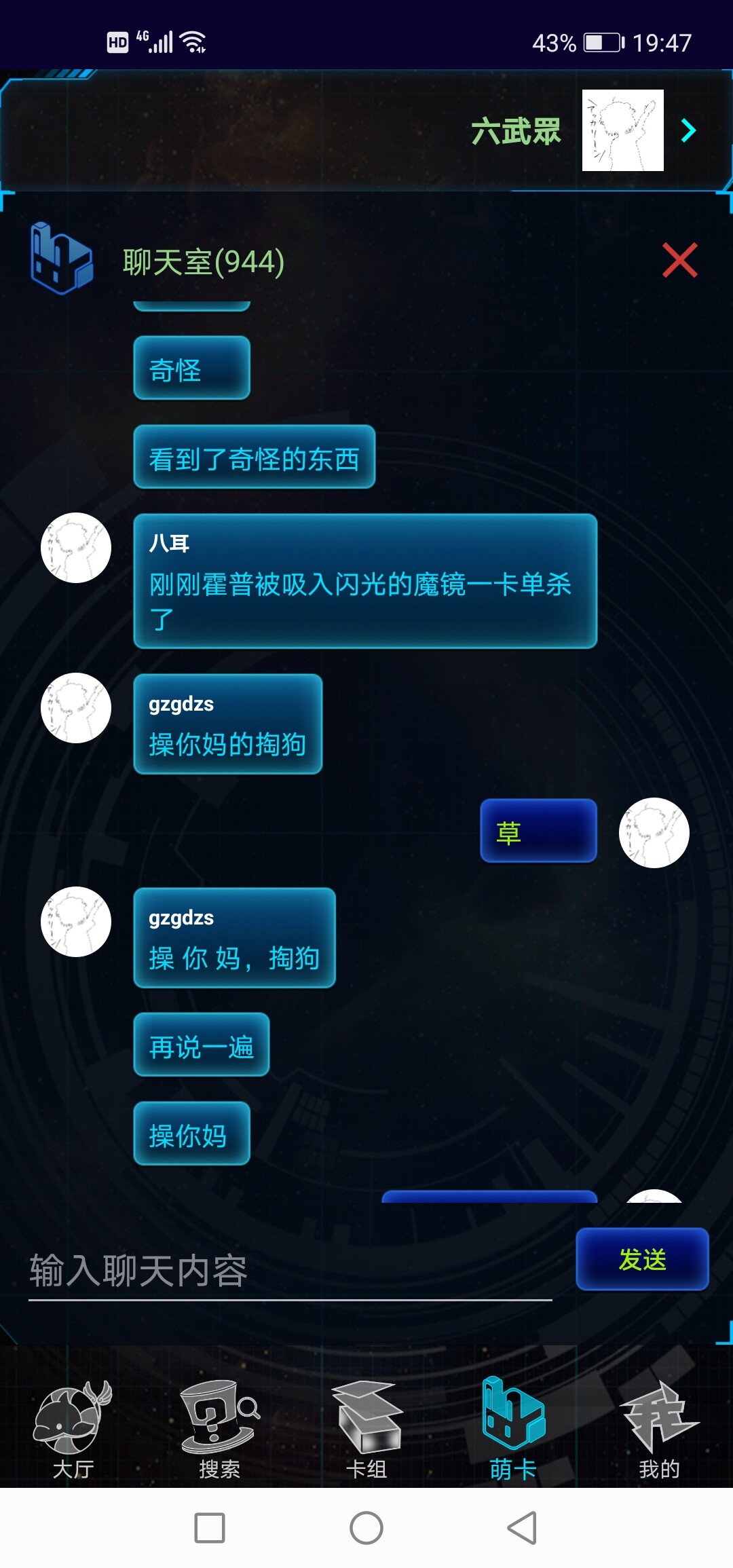Tap the profile picture next to 六武眾
This screenshot has width=733, height=1568.
[622, 130]
